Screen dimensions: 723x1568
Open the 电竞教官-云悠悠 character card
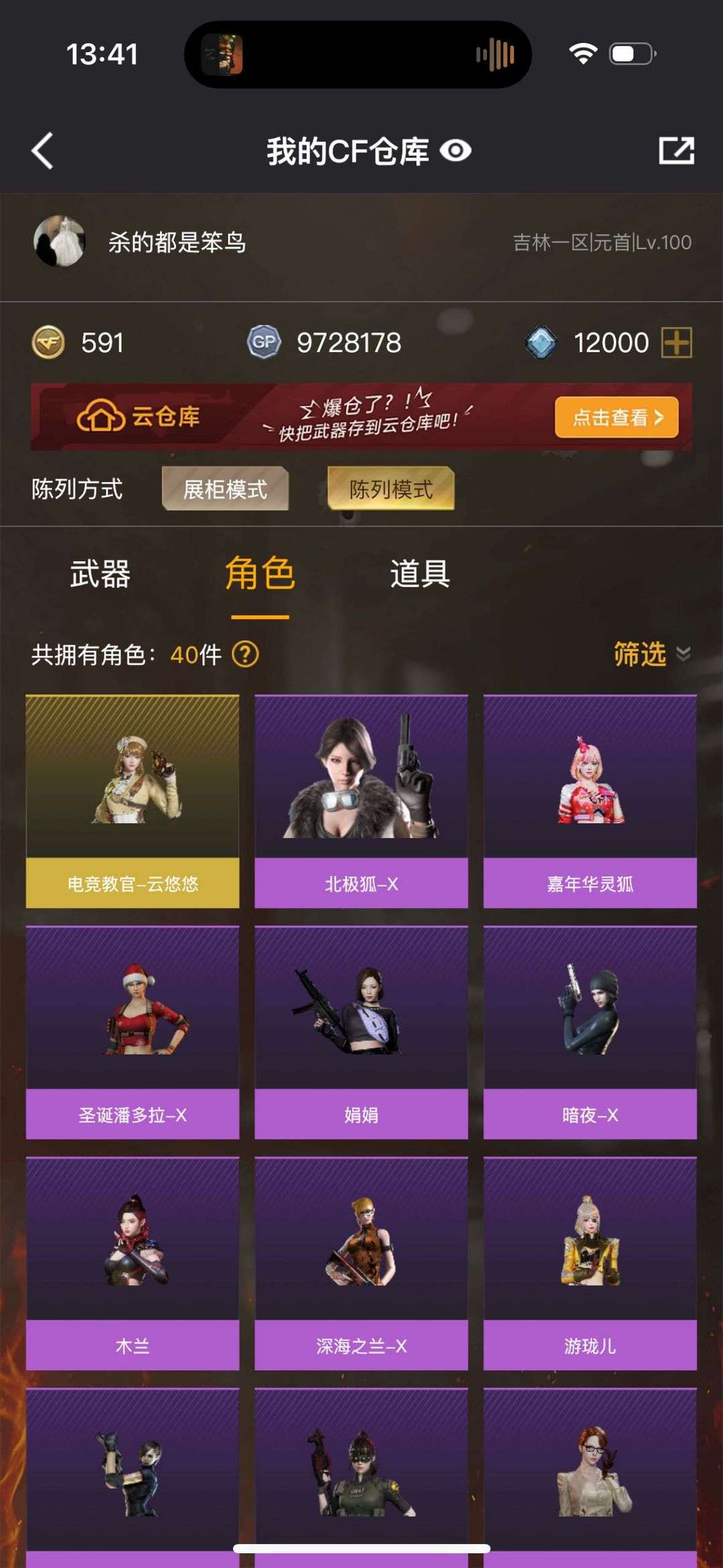point(133,801)
